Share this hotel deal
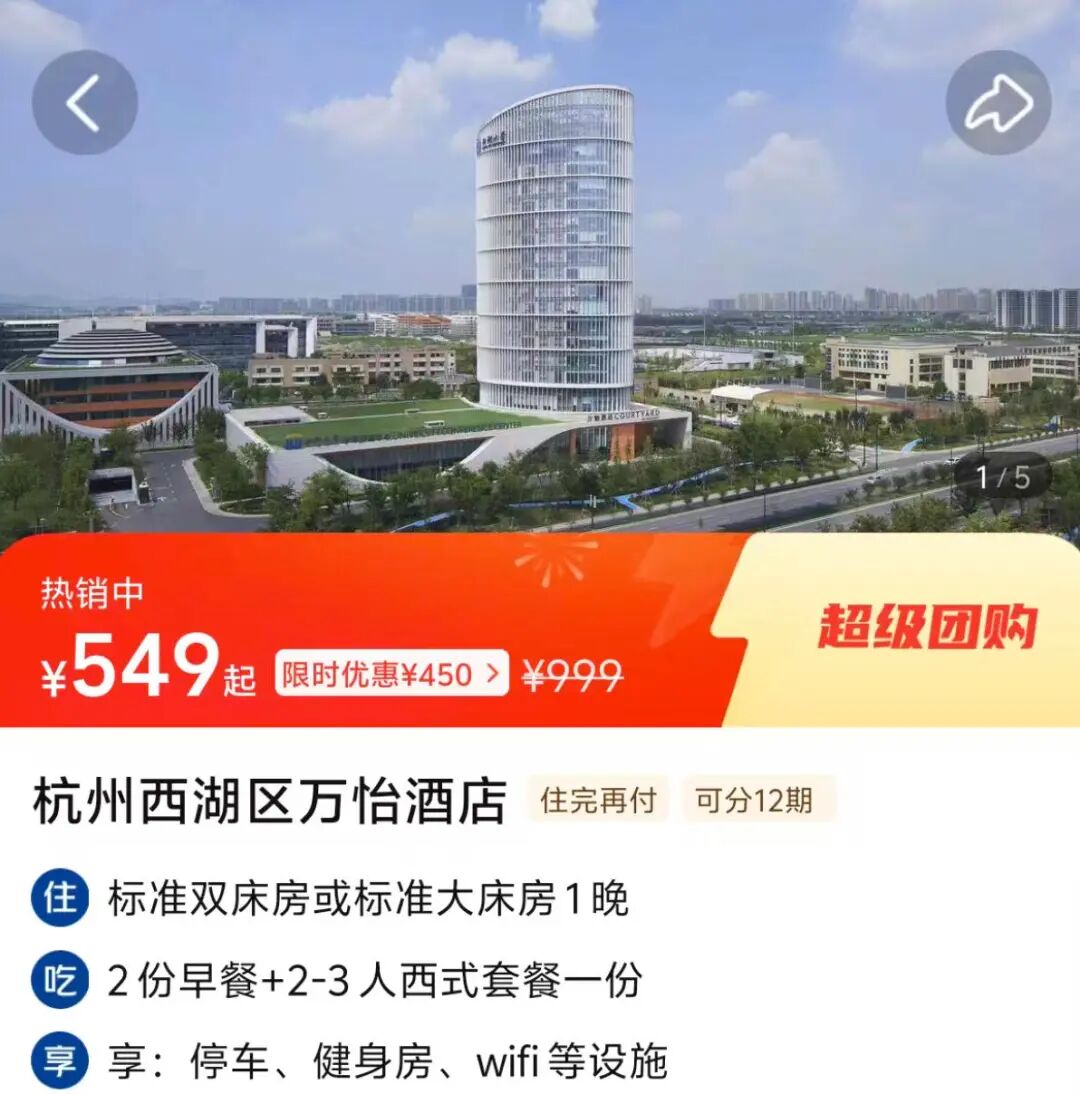This screenshot has height=1094, width=1080. pyautogui.click(x=998, y=102)
